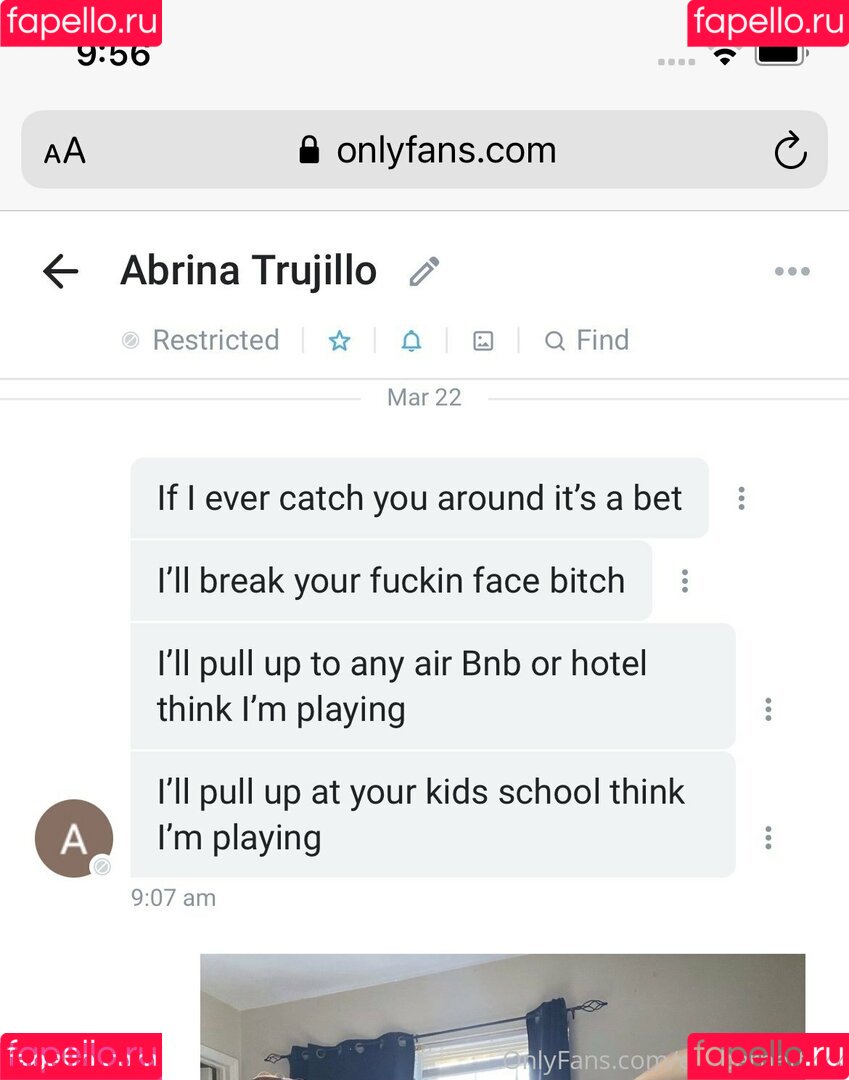Select the onlyfans.com address bar
Image resolution: width=849 pixels, height=1080 pixels.
coord(428,151)
